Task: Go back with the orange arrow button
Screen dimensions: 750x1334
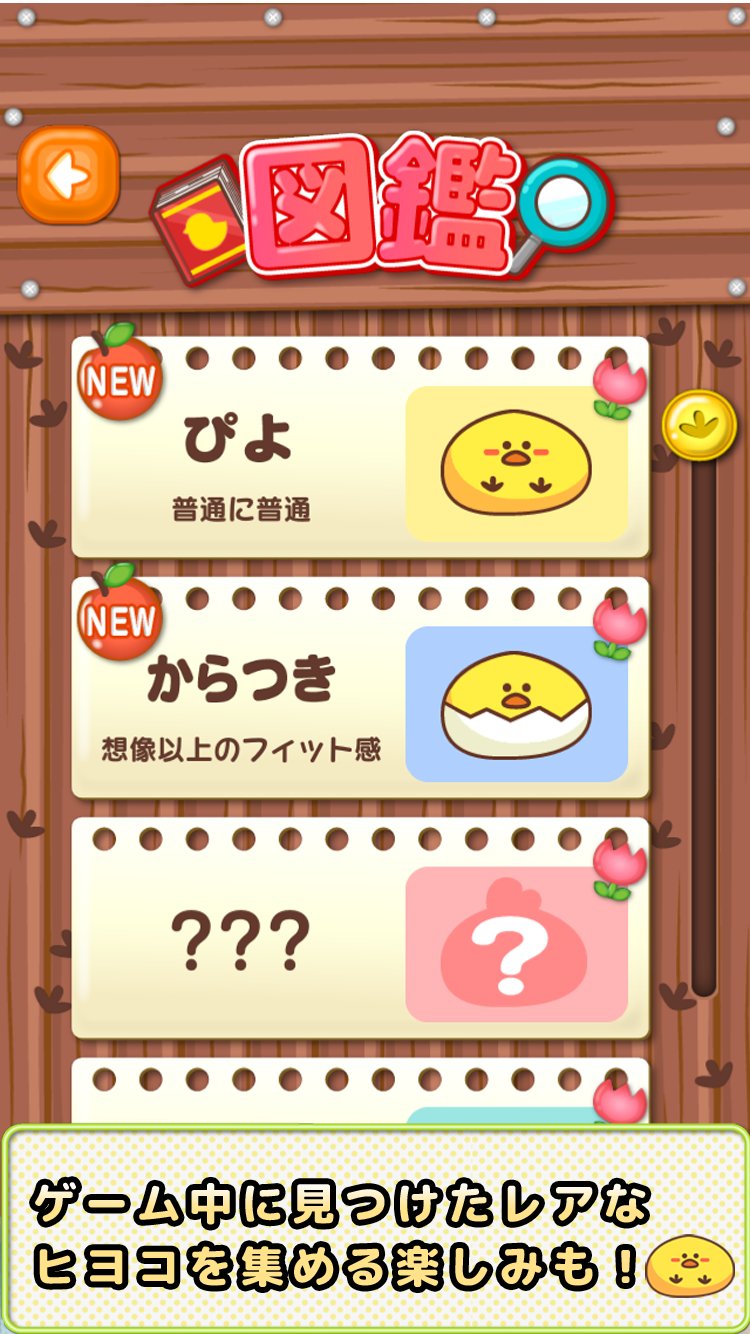Action: coord(69,175)
